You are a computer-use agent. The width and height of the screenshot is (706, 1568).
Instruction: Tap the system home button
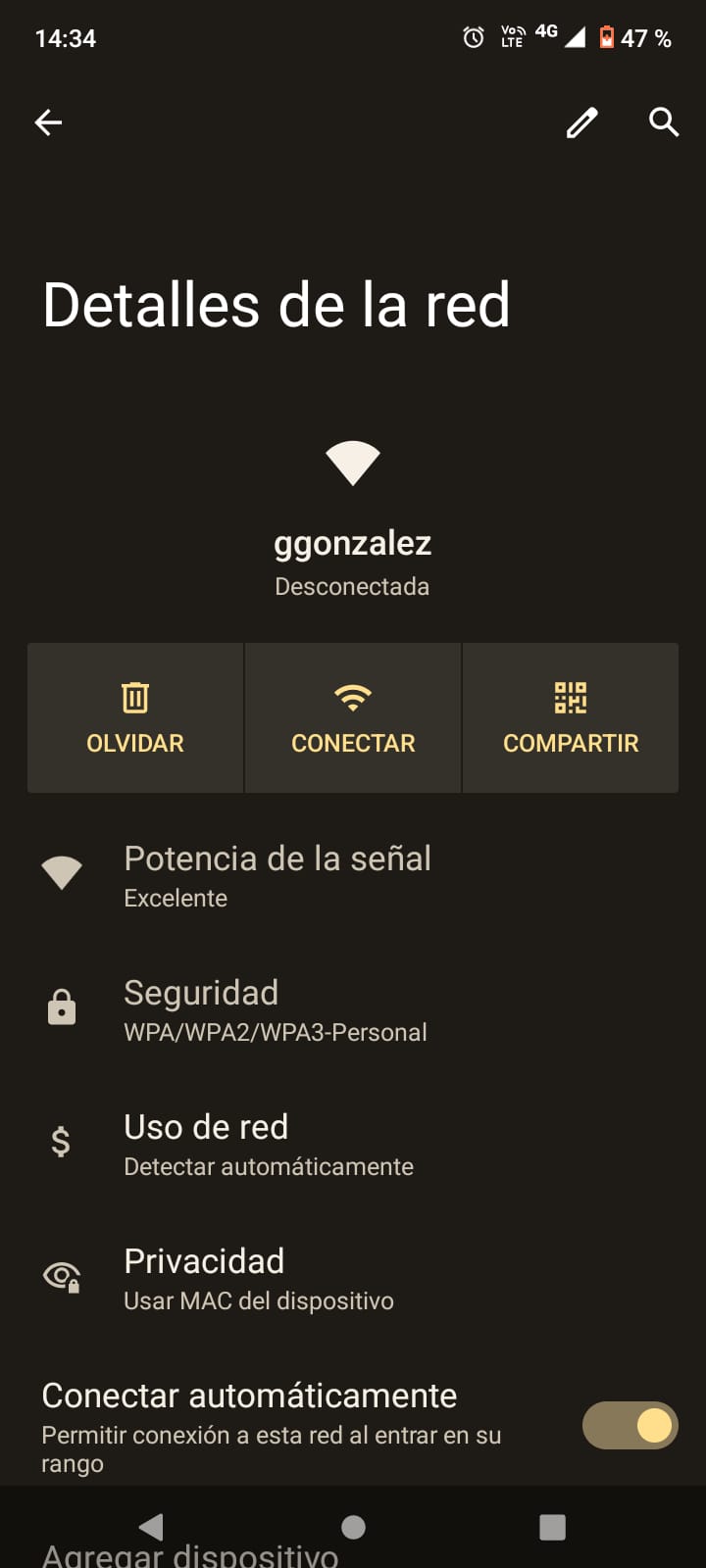point(353,1527)
